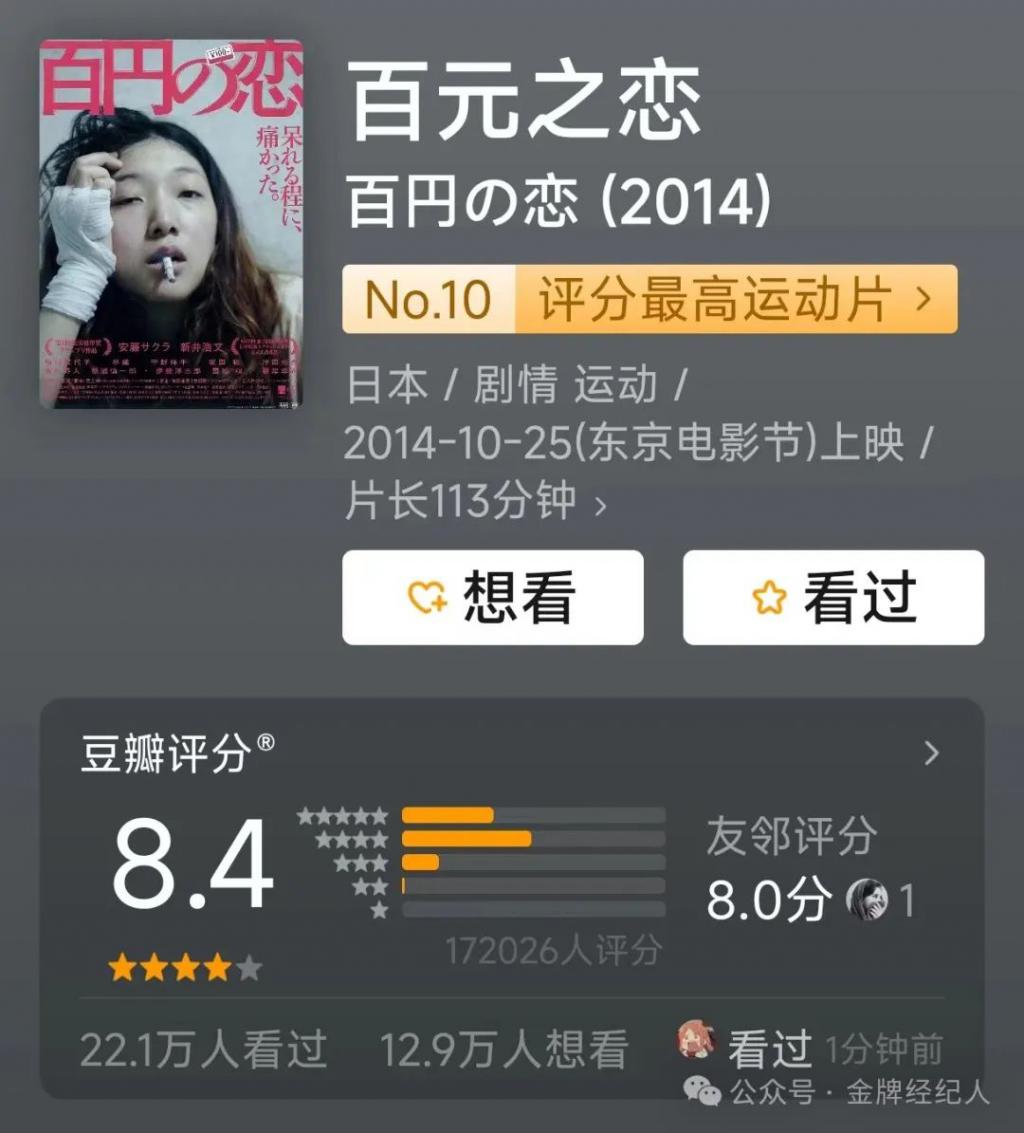Viewport: 1024px width, 1133px height.
Task: View the 百元之恋 poster image
Action: coord(171,224)
